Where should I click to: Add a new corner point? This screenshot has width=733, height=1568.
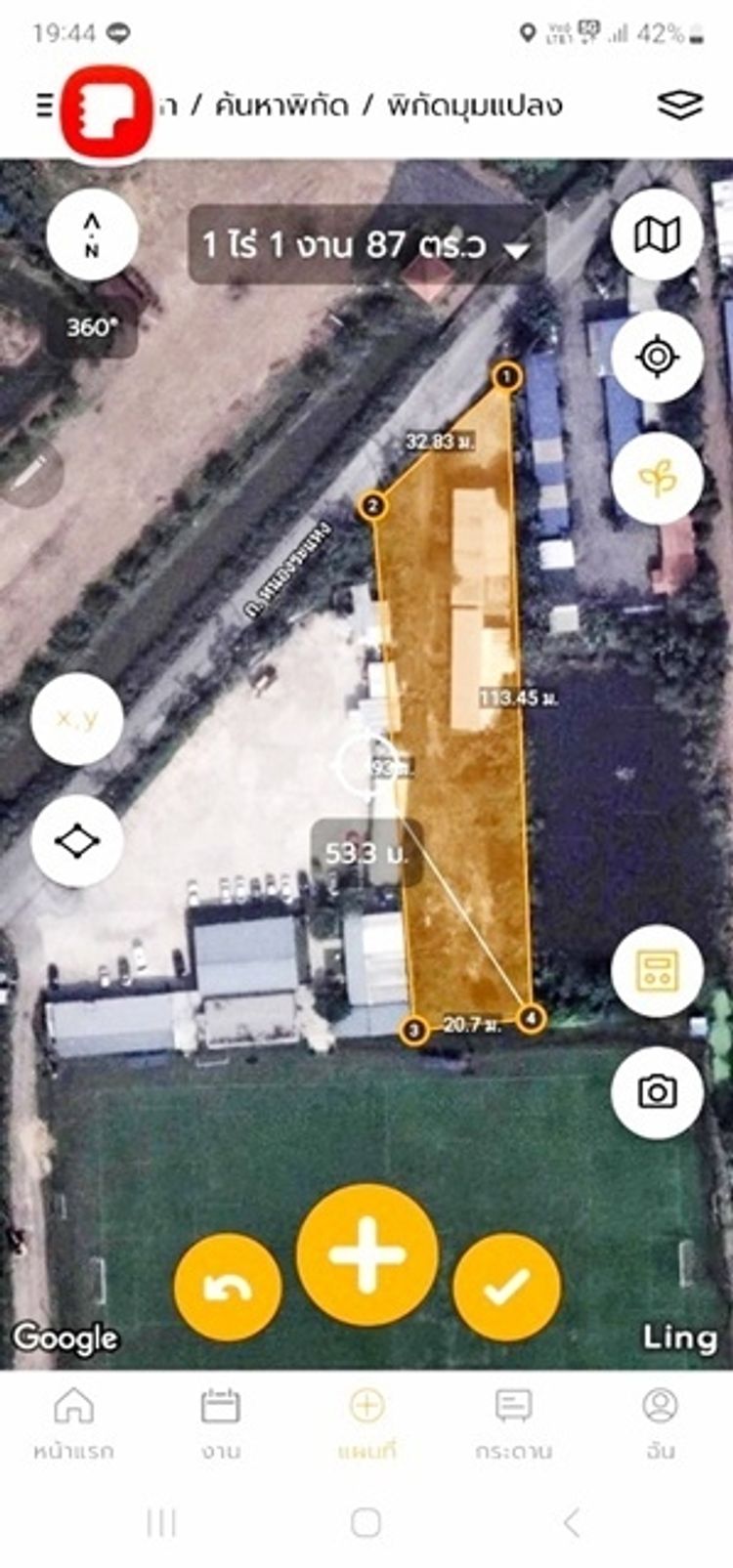(x=366, y=1254)
